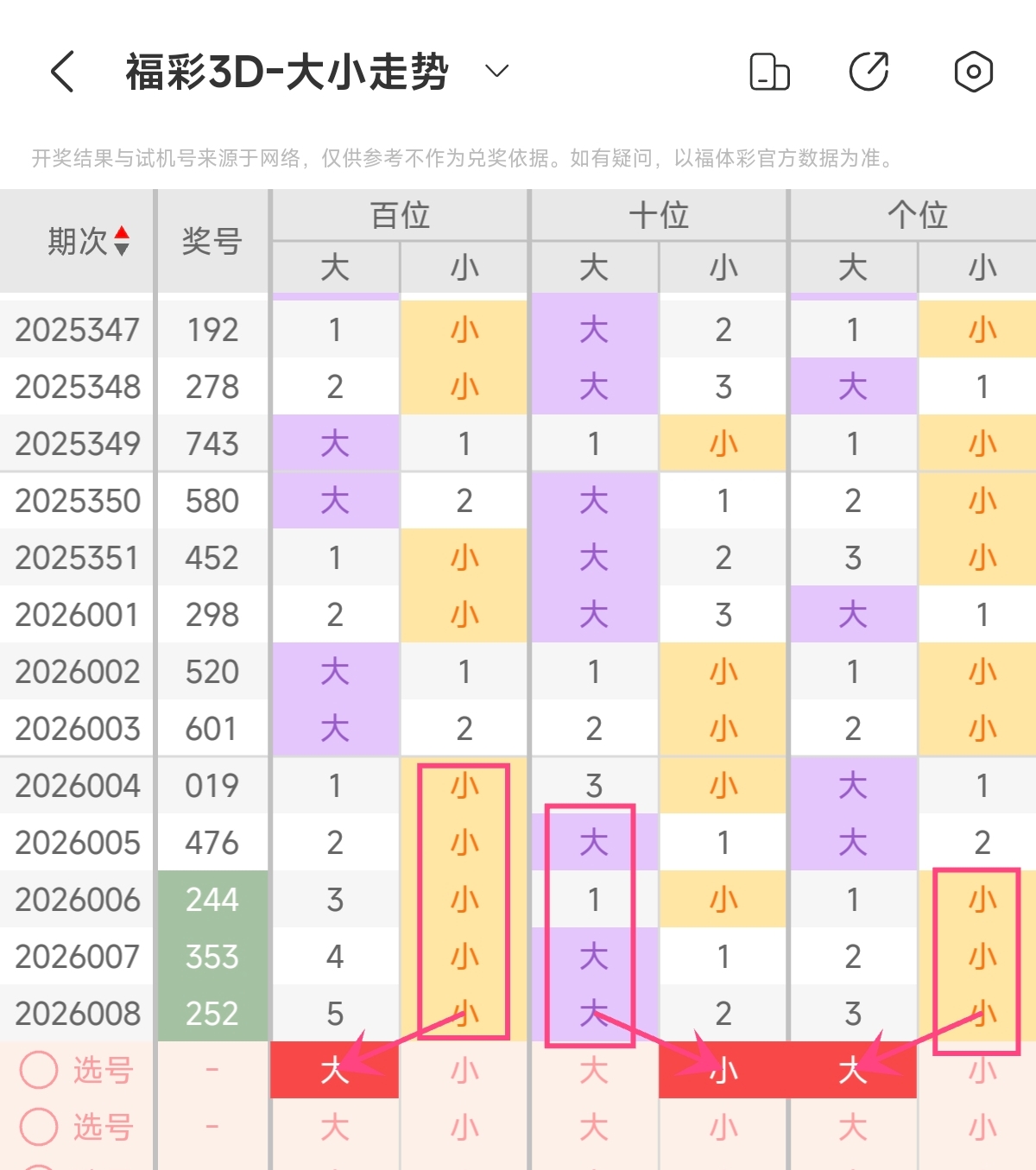Deselect red 大 under 个位
Viewport: 1036px width, 1170px height.
(x=853, y=1071)
